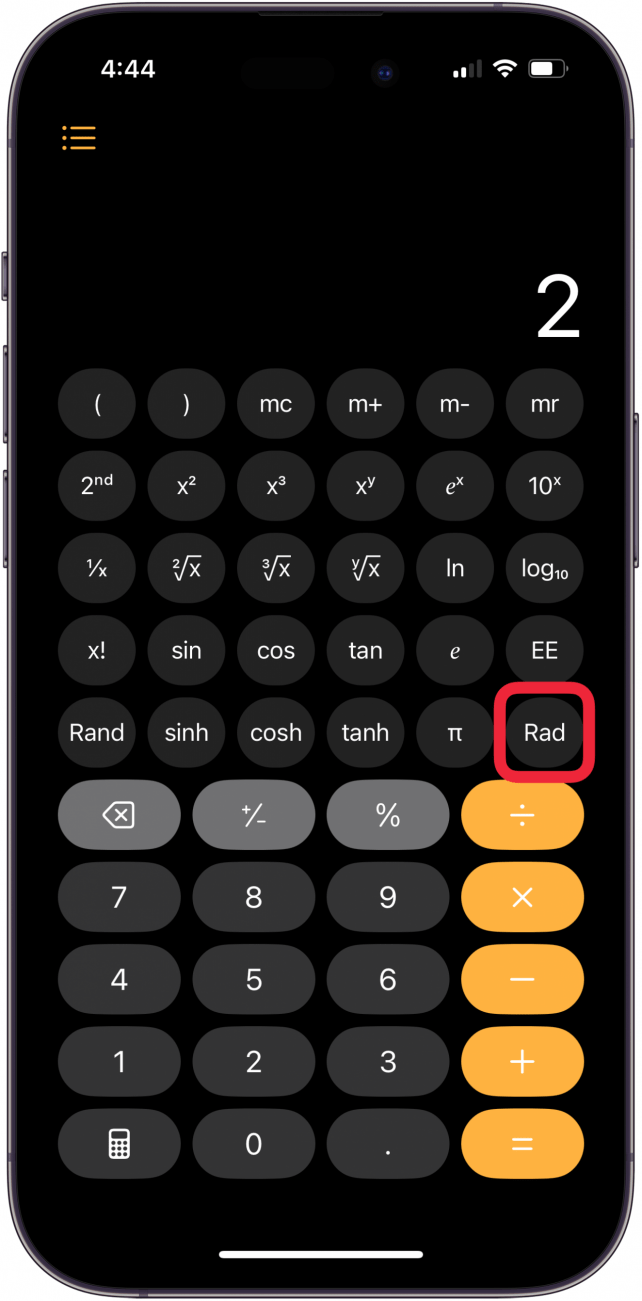Clear memory with mc
642x1301 pixels.
[276, 404]
